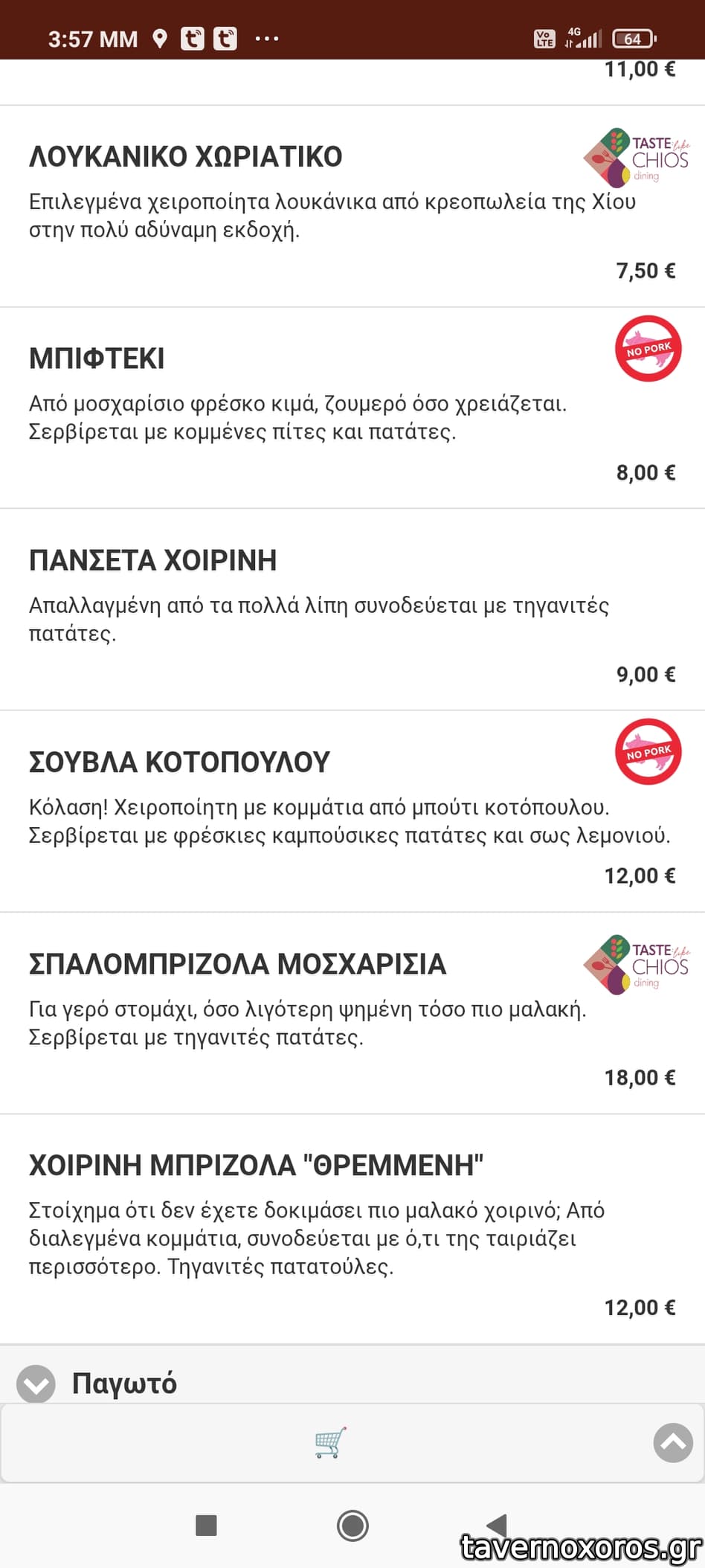Image resolution: width=705 pixels, height=1568 pixels.
Task: Go to the Android home screen
Action: (352, 1526)
